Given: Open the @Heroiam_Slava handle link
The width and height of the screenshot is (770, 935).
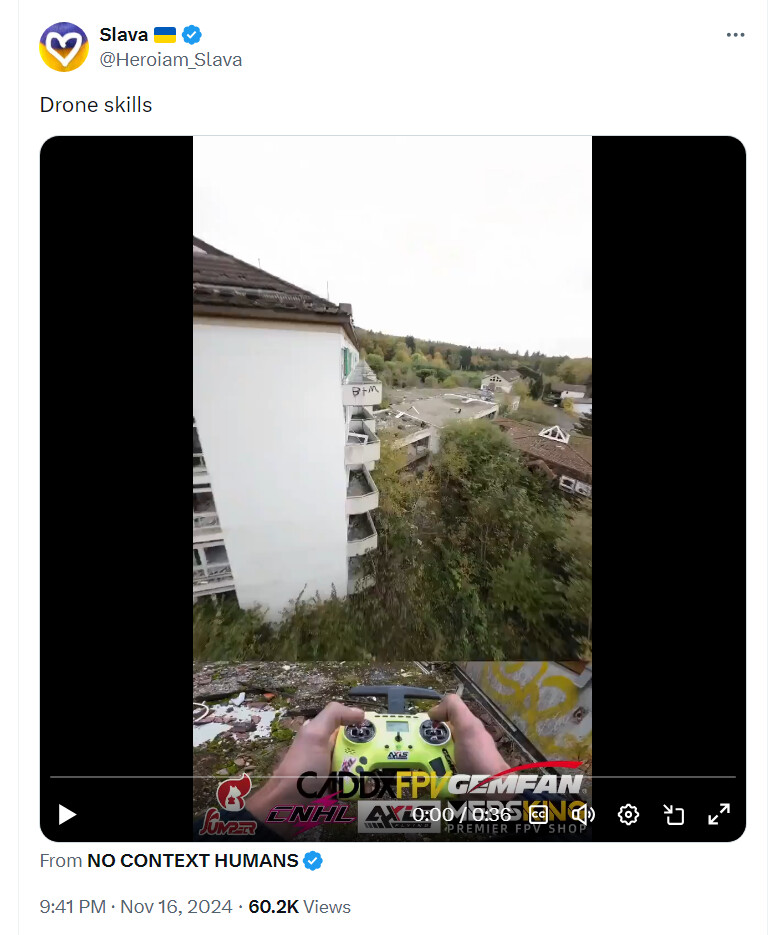Looking at the screenshot, I should pos(170,60).
